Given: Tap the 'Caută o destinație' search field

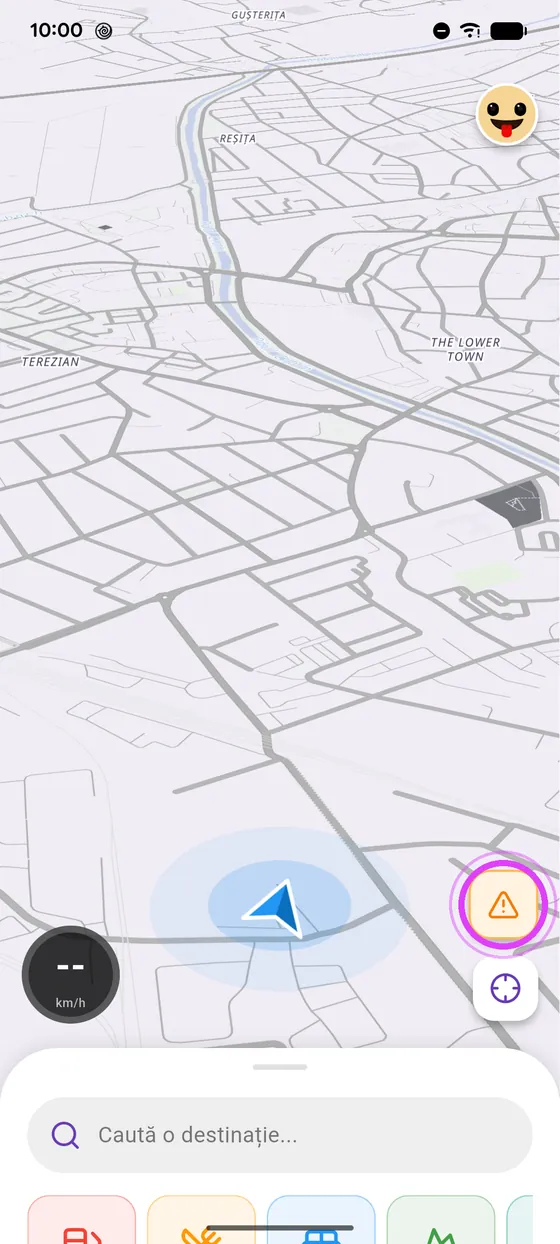Looking at the screenshot, I should pos(280,1135).
